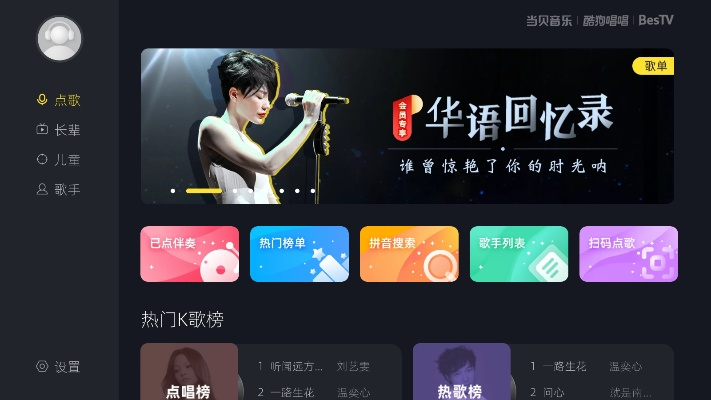Open 设置 settings
The height and width of the screenshot is (400, 711).
pyautogui.click(x=58, y=367)
